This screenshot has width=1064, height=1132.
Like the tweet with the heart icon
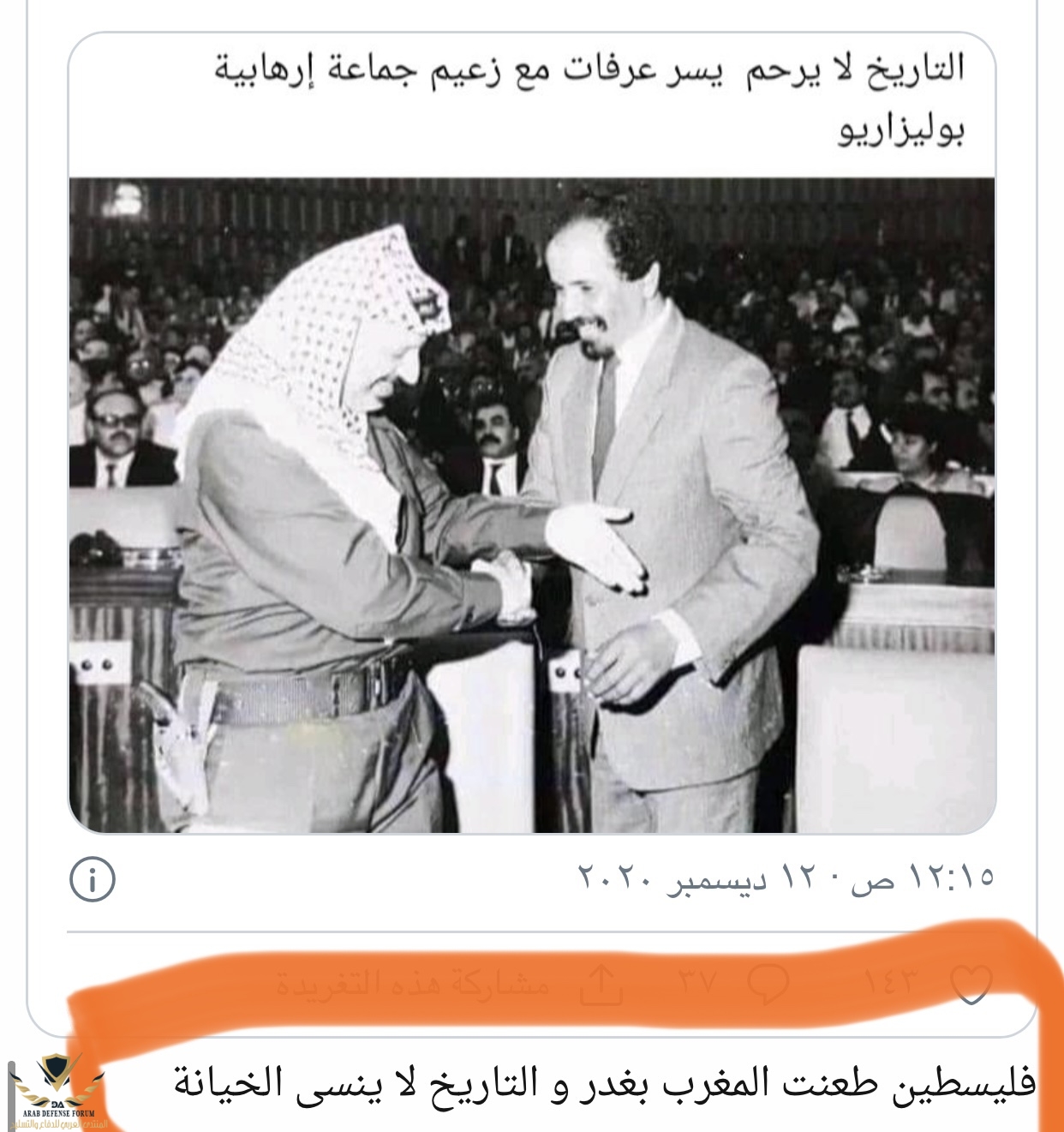pos(971,985)
